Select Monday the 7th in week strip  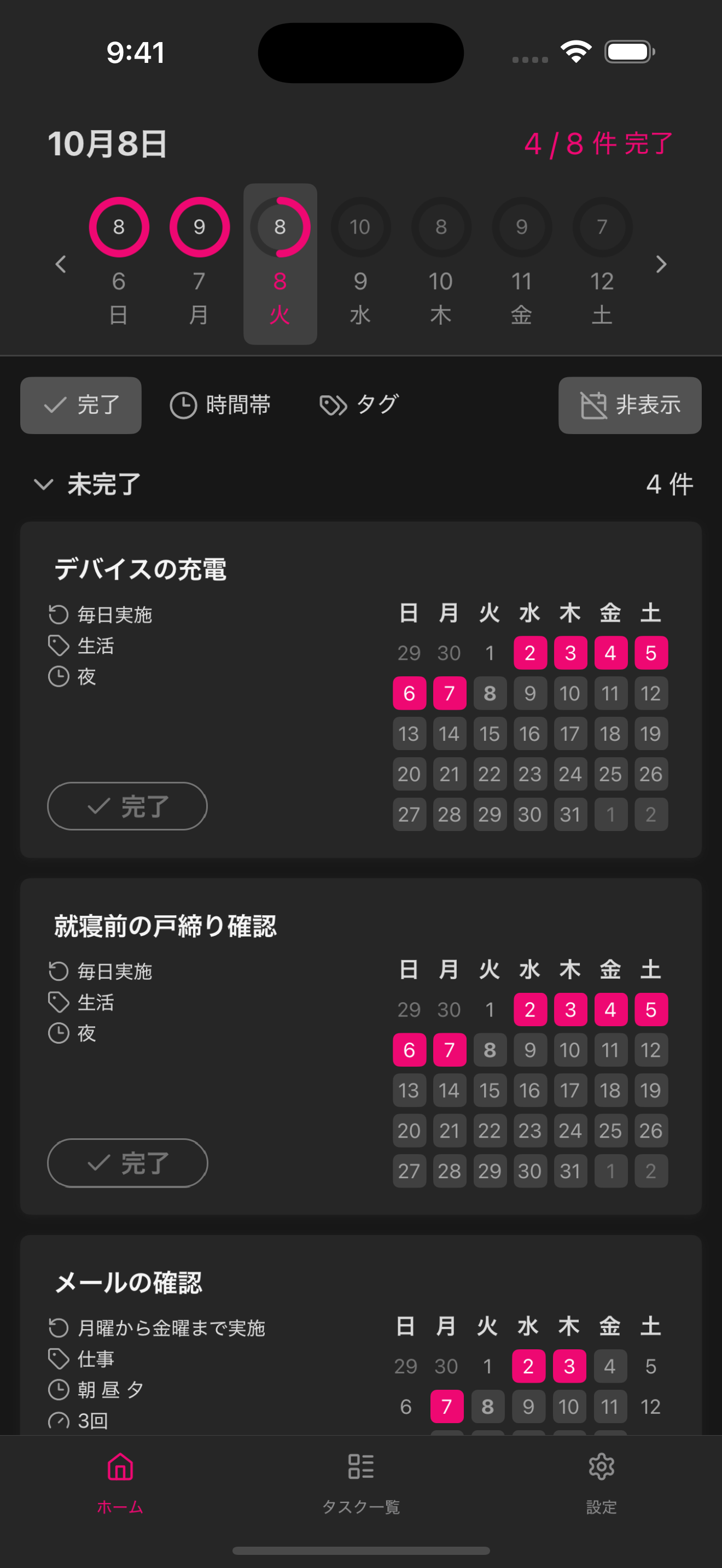pos(199,263)
